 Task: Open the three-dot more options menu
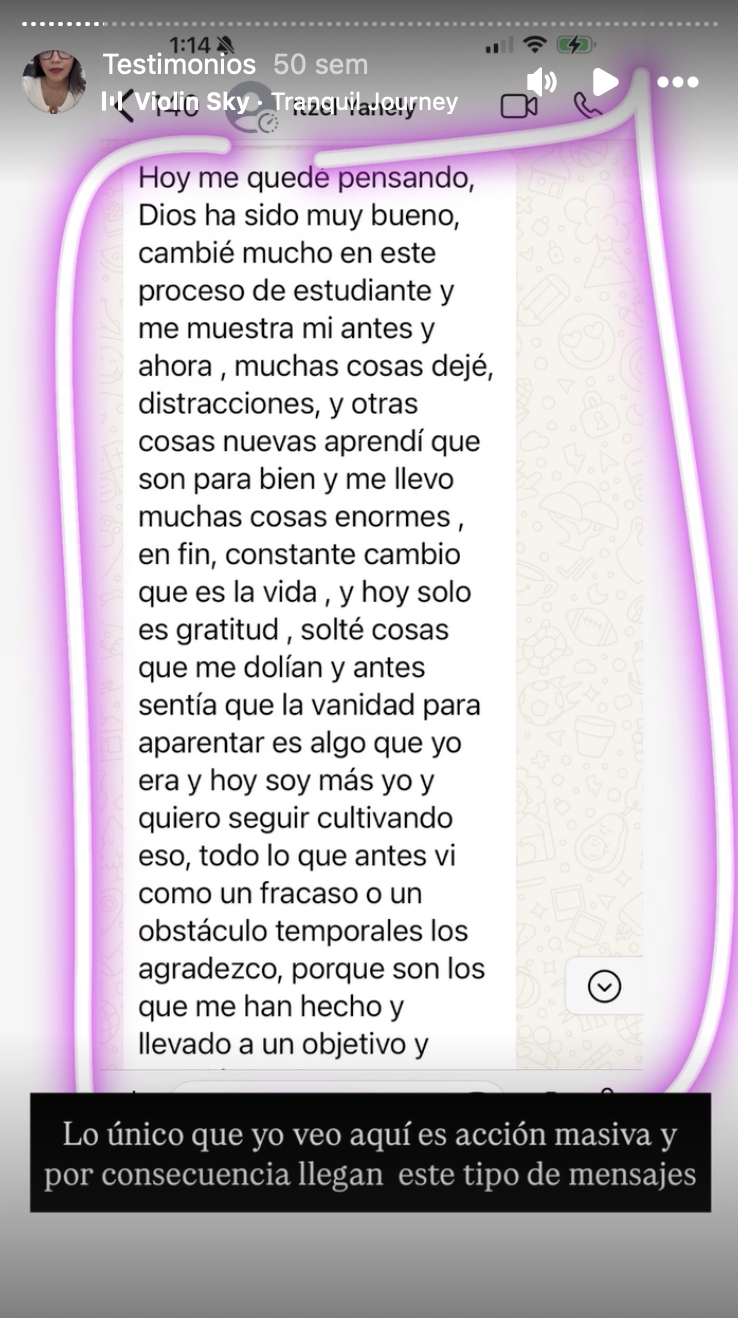pos(677,82)
